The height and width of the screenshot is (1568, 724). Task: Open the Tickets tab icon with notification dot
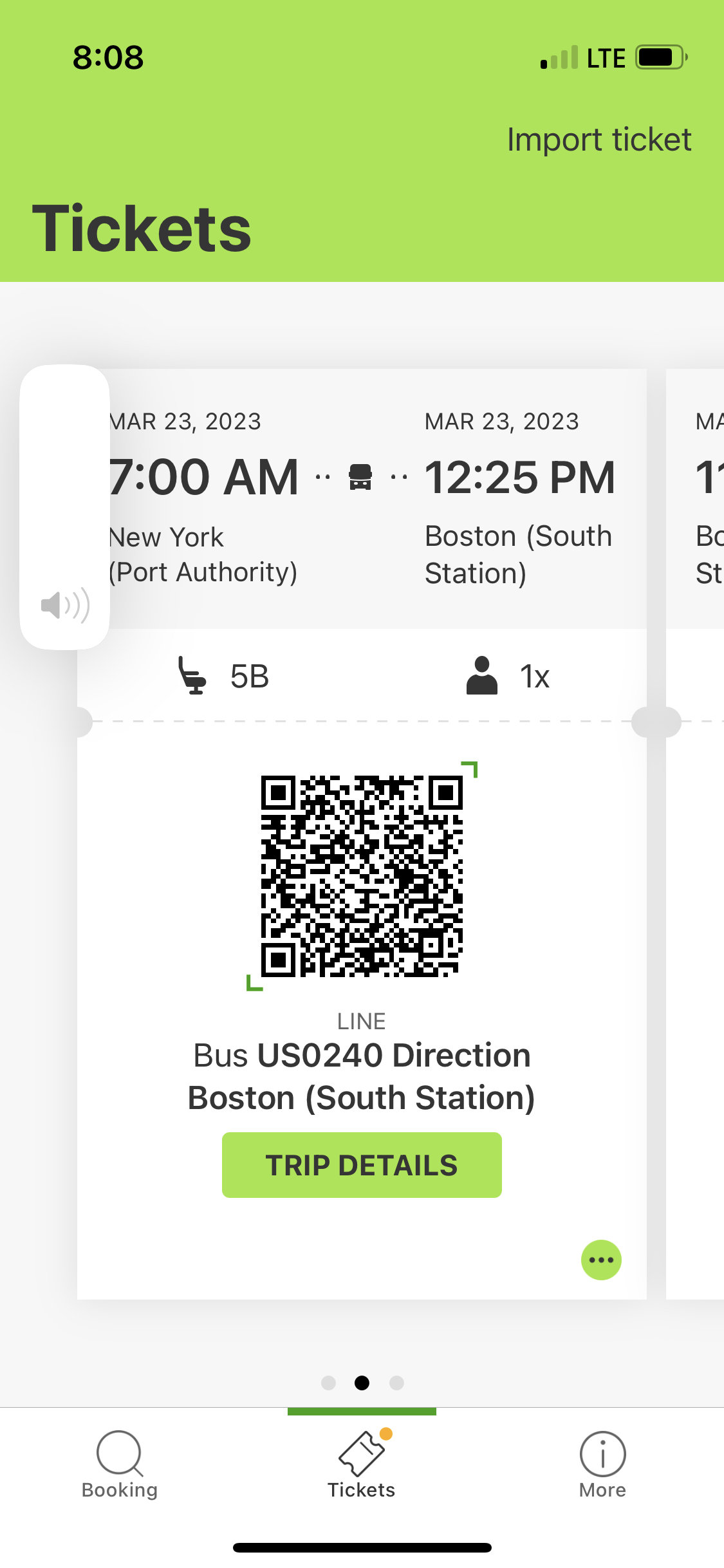pos(362,1453)
